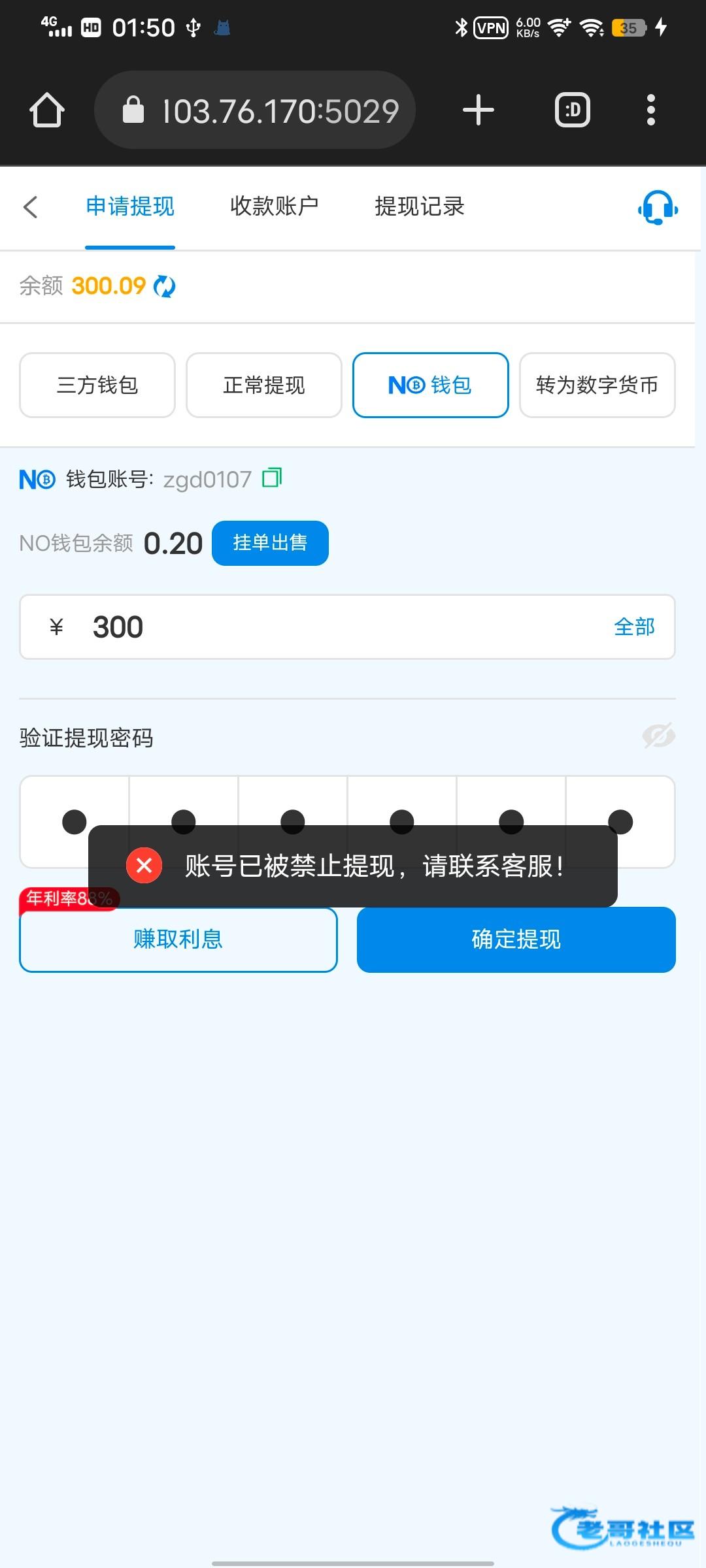Open customer service headset icon
This screenshot has height=1568, width=706.
658,208
